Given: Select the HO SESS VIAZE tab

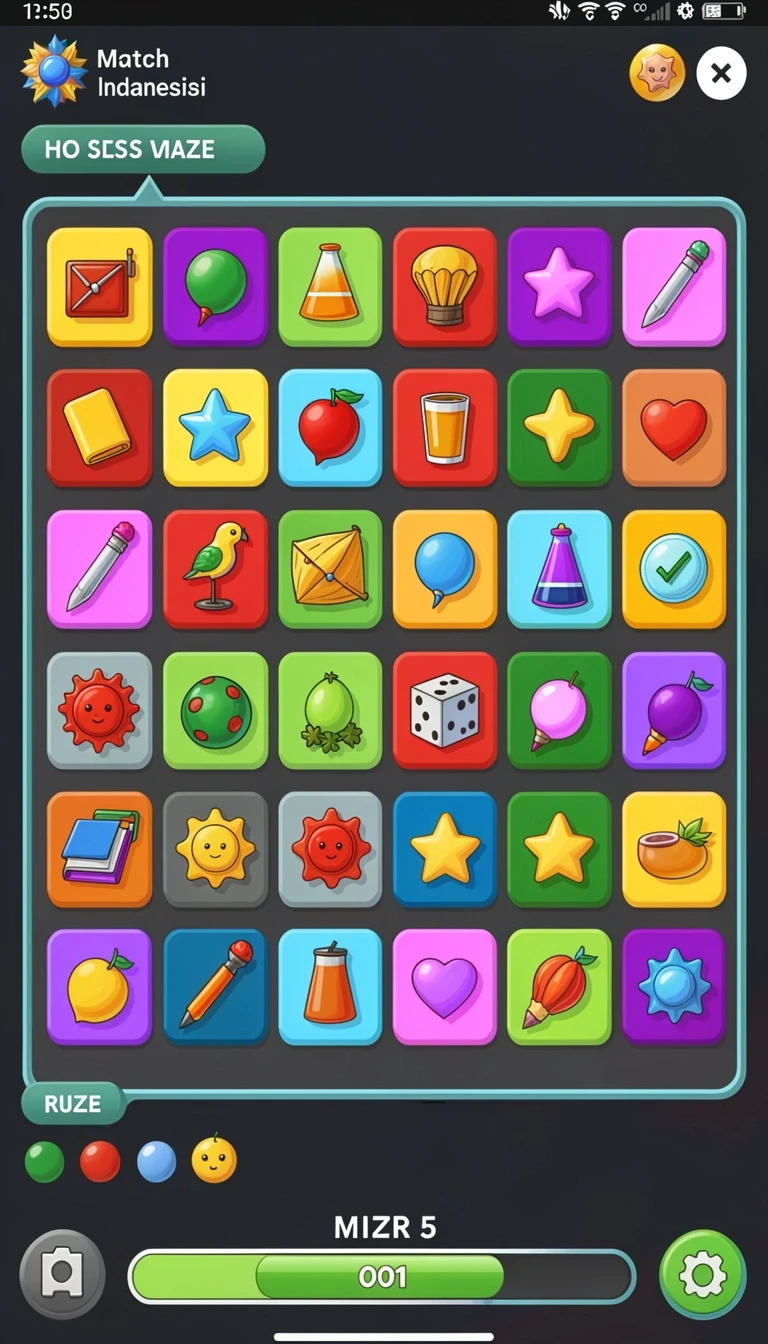Looking at the screenshot, I should pyautogui.click(x=143, y=150).
